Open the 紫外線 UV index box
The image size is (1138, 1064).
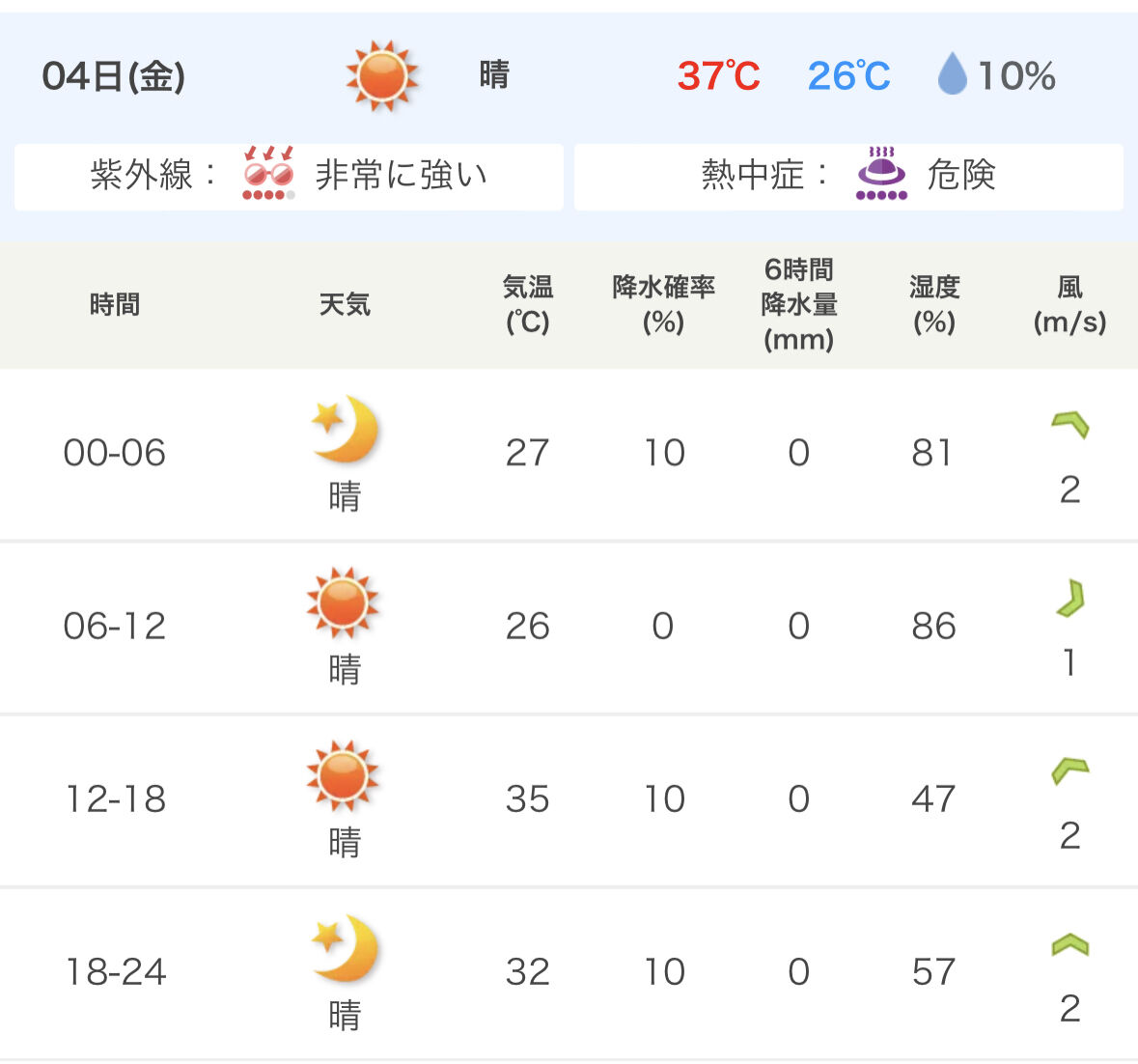coord(289,177)
